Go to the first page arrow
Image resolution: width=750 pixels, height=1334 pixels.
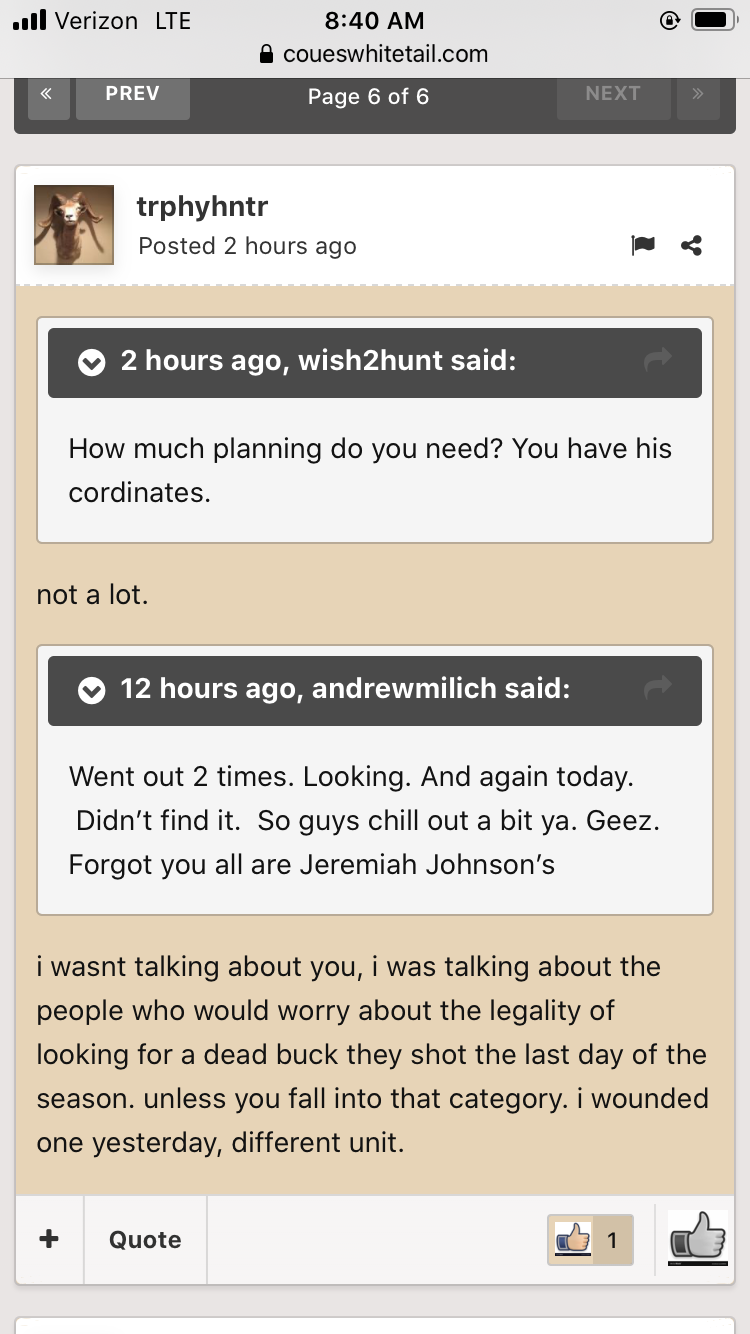47,97
